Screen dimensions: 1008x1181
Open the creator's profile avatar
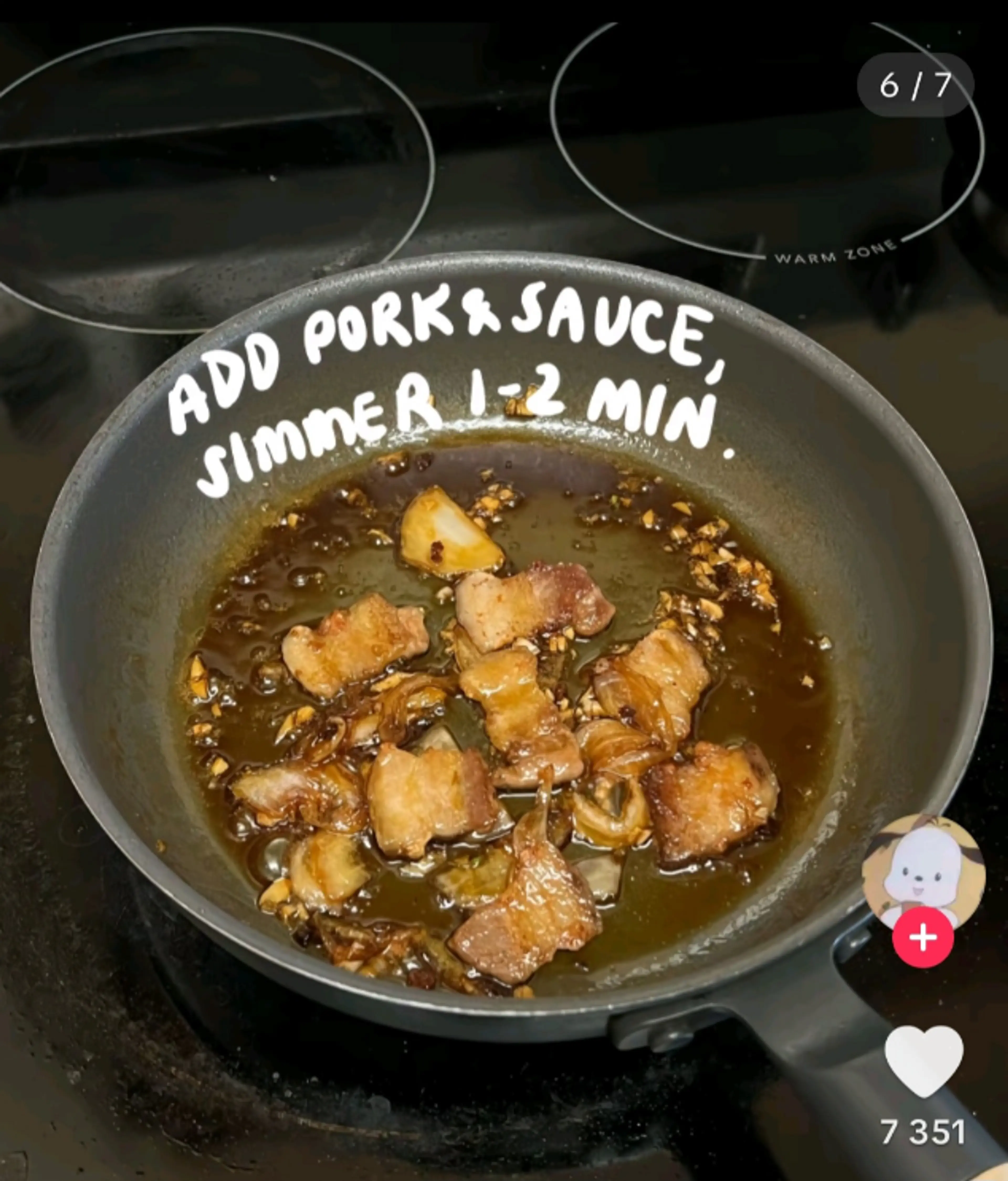click(923, 872)
